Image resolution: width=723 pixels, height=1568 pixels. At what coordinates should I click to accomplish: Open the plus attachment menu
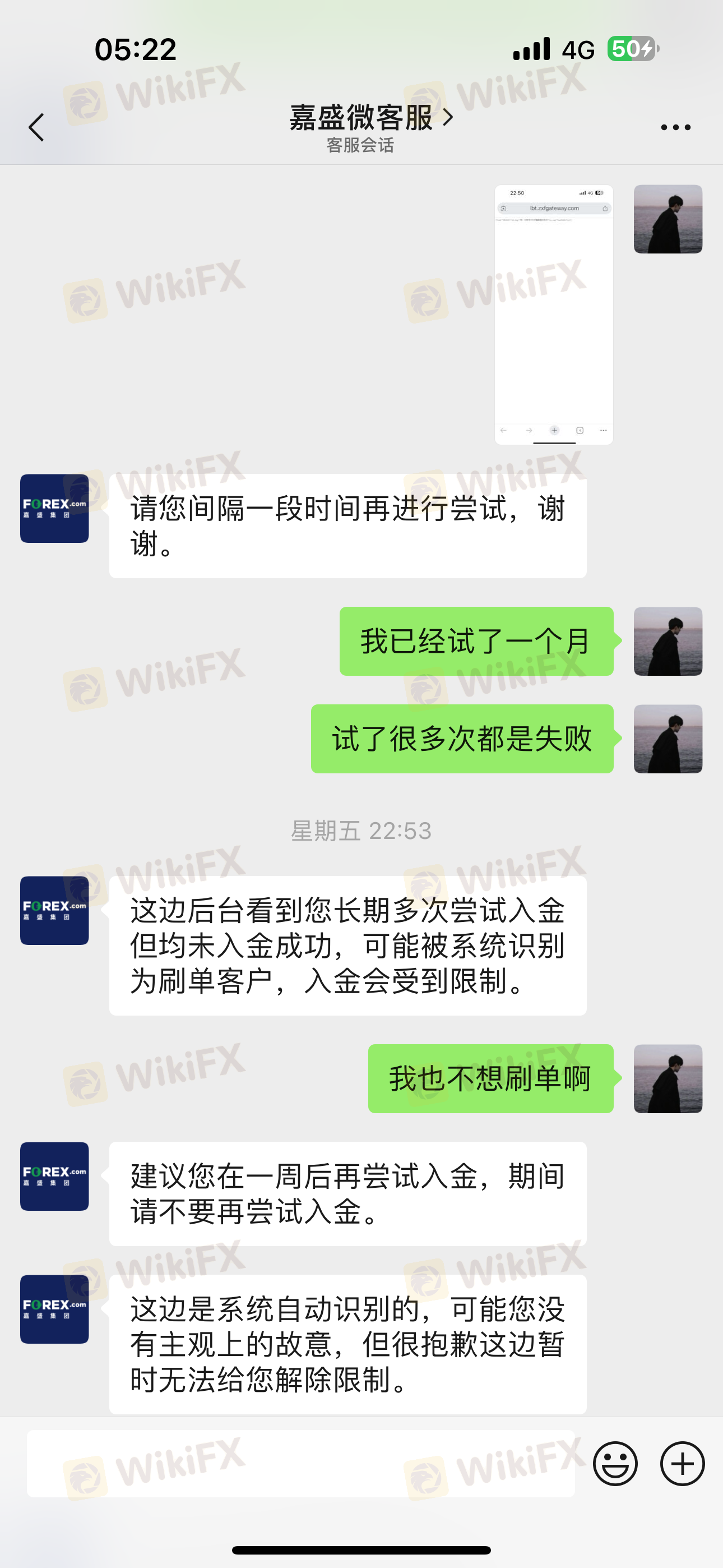click(x=682, y=1463)
